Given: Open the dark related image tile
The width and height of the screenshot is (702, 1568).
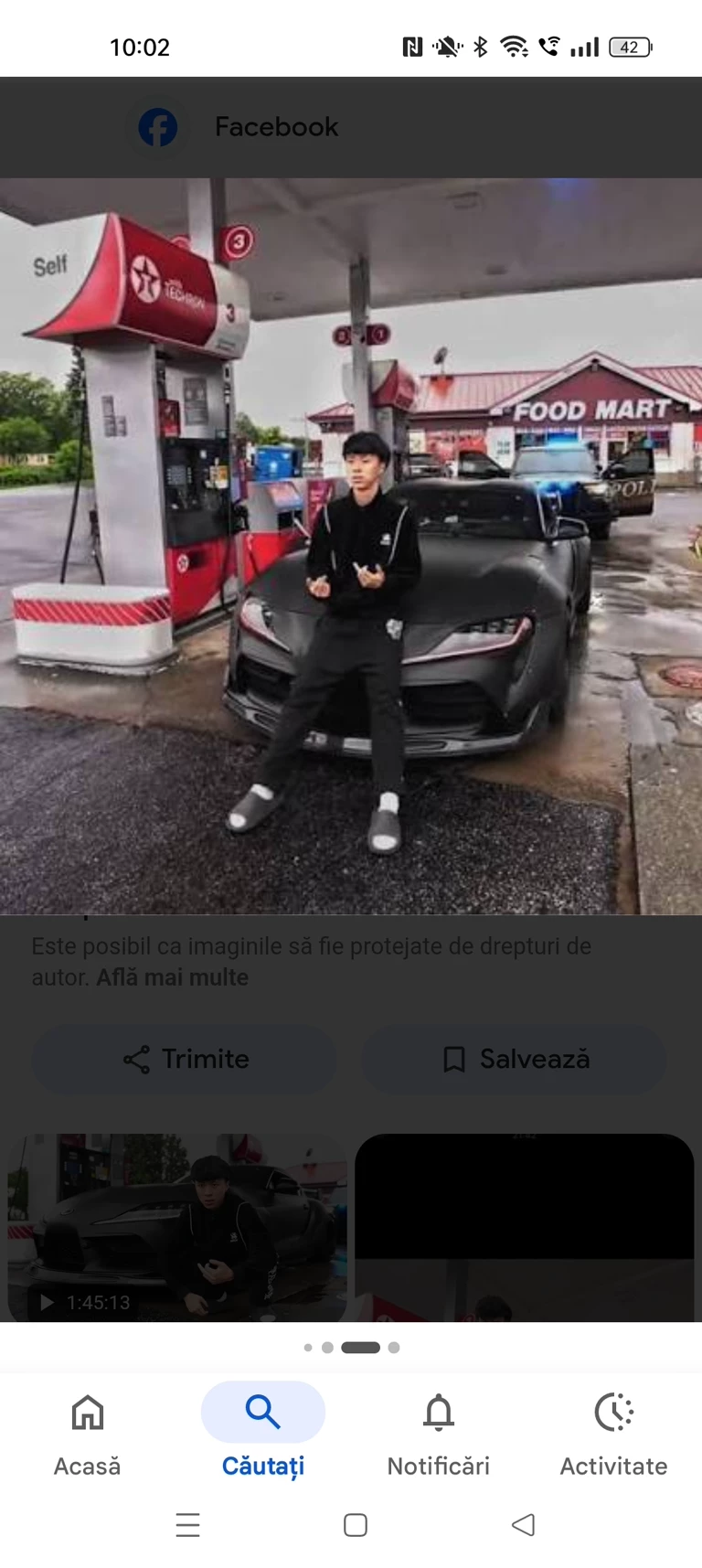Looking at the screenshot, I should (524, 1227).
